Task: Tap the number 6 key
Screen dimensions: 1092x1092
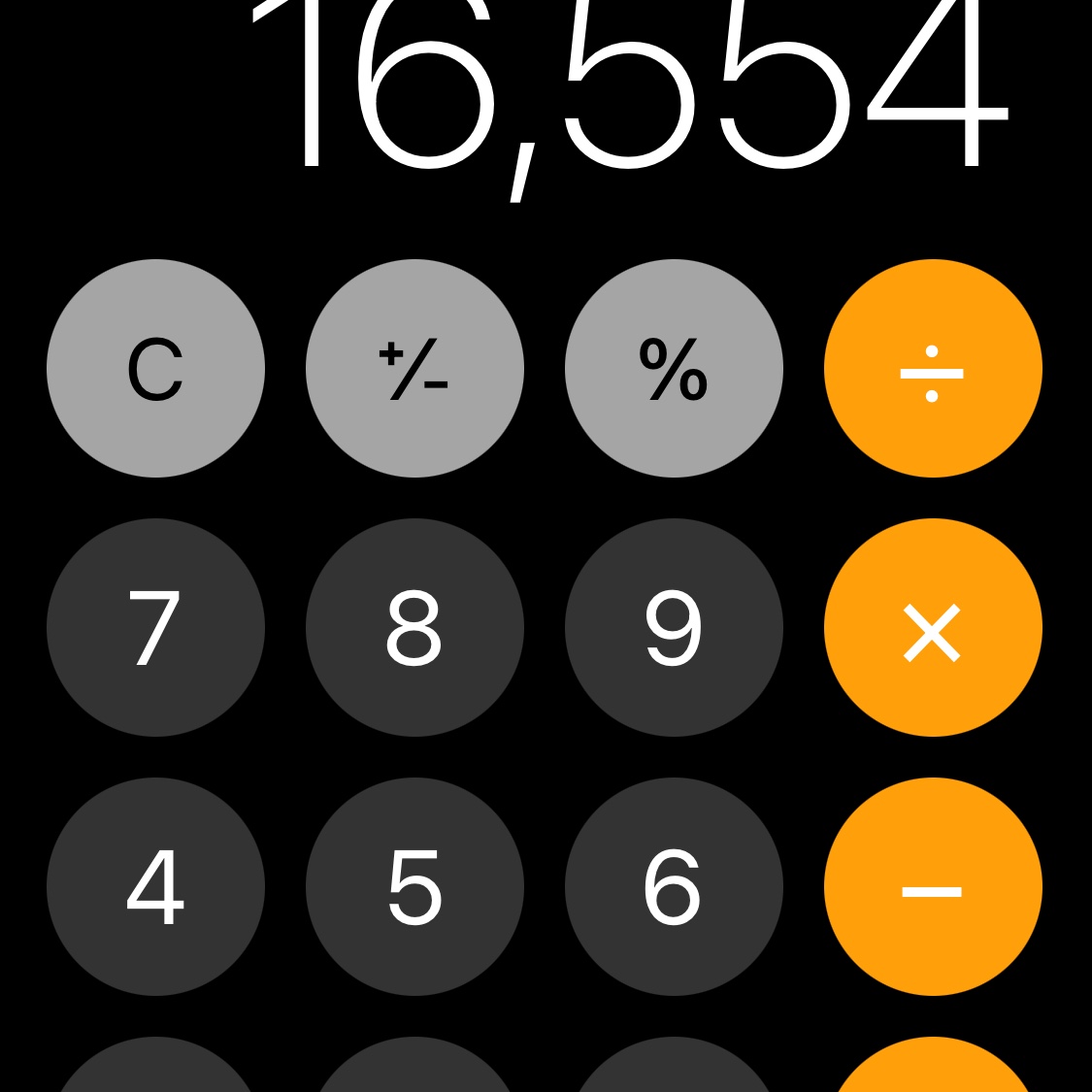Action: click(x=674, y=887)
